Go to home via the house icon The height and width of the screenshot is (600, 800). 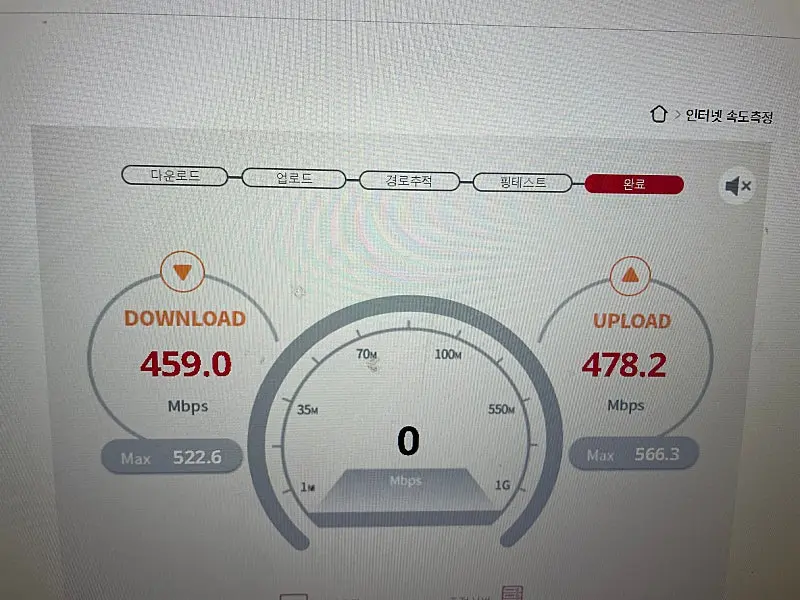pyautogui.click(x=659, y=113)
